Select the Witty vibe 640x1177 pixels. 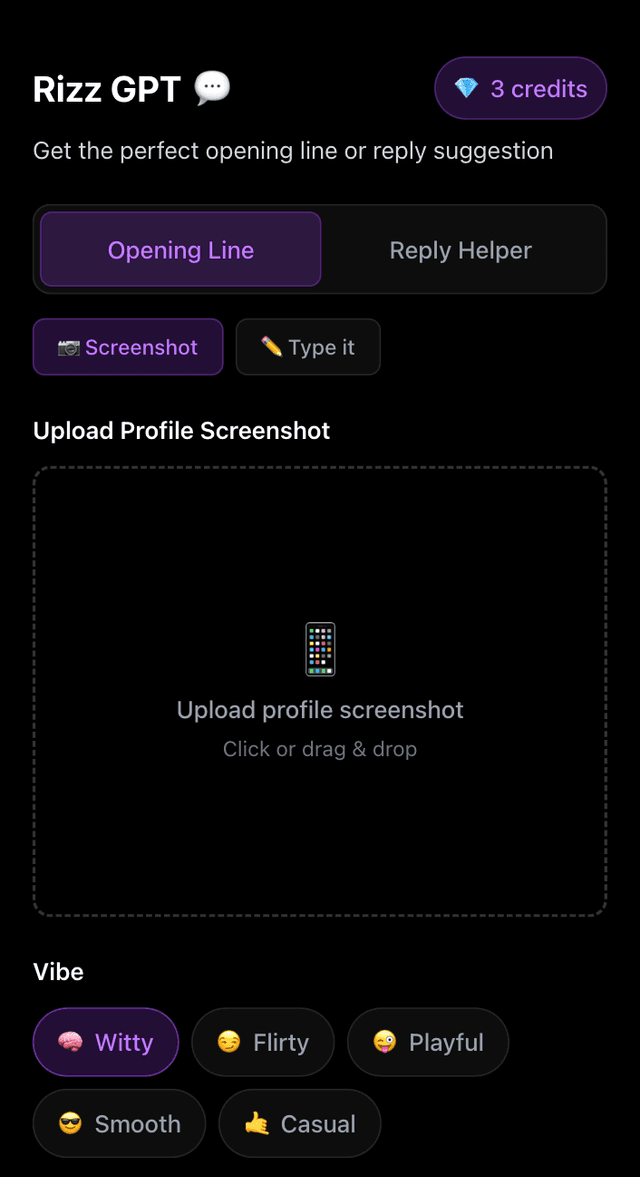(x=106, y=1042)
